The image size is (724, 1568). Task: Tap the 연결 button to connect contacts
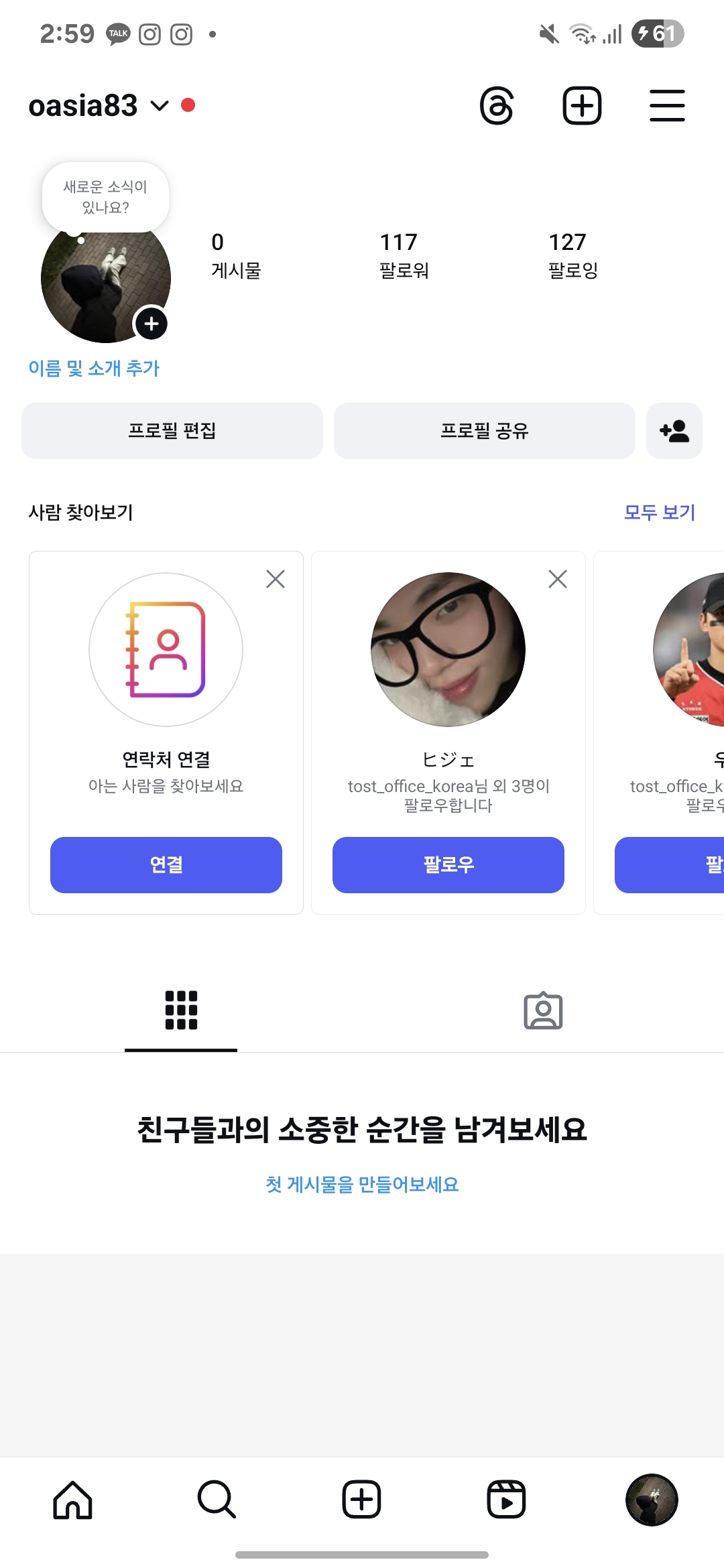point(166,864)
